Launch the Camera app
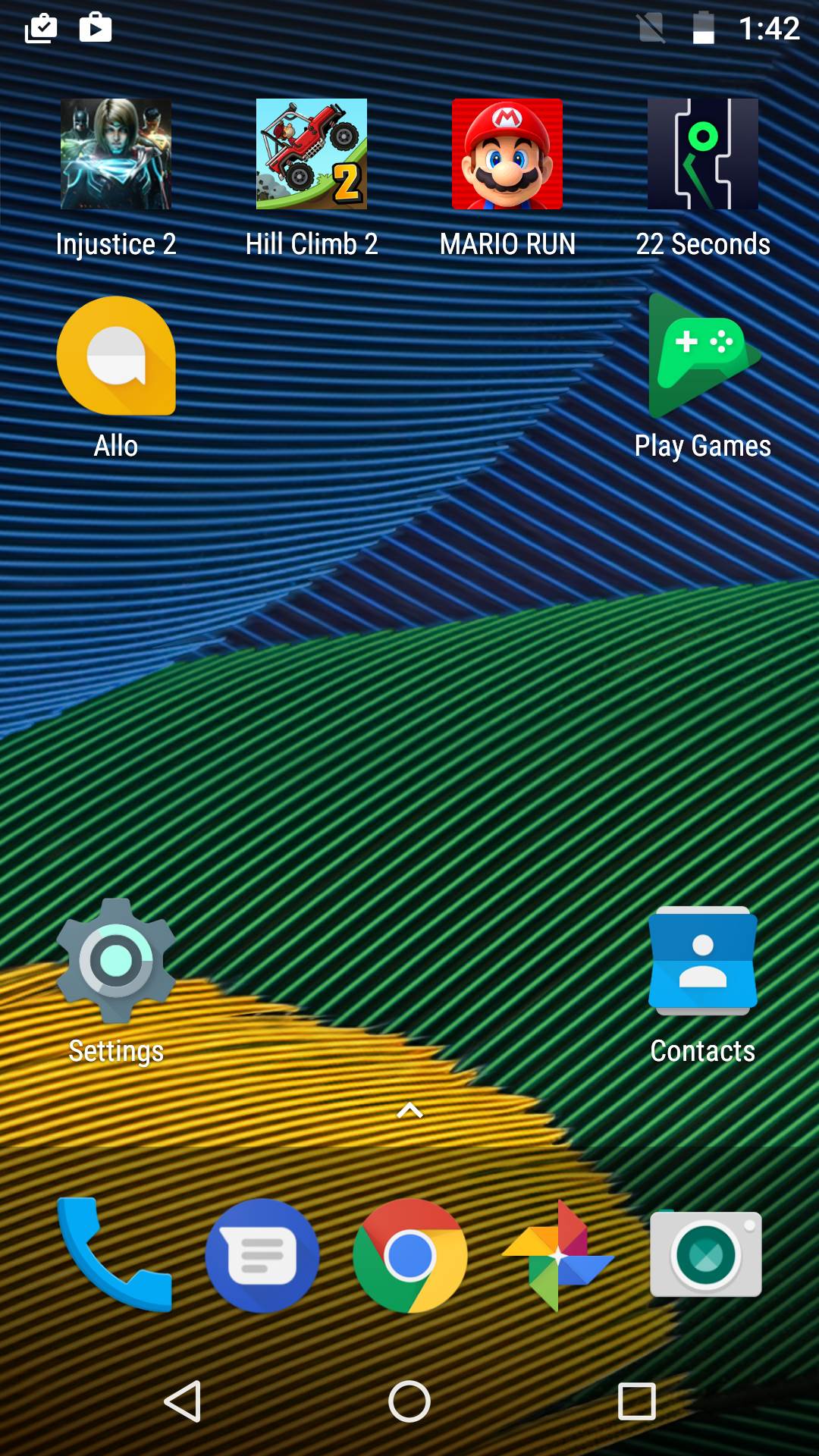Image resolution: width=819 pixels, height=1456 pixels. coord(705,1255)
